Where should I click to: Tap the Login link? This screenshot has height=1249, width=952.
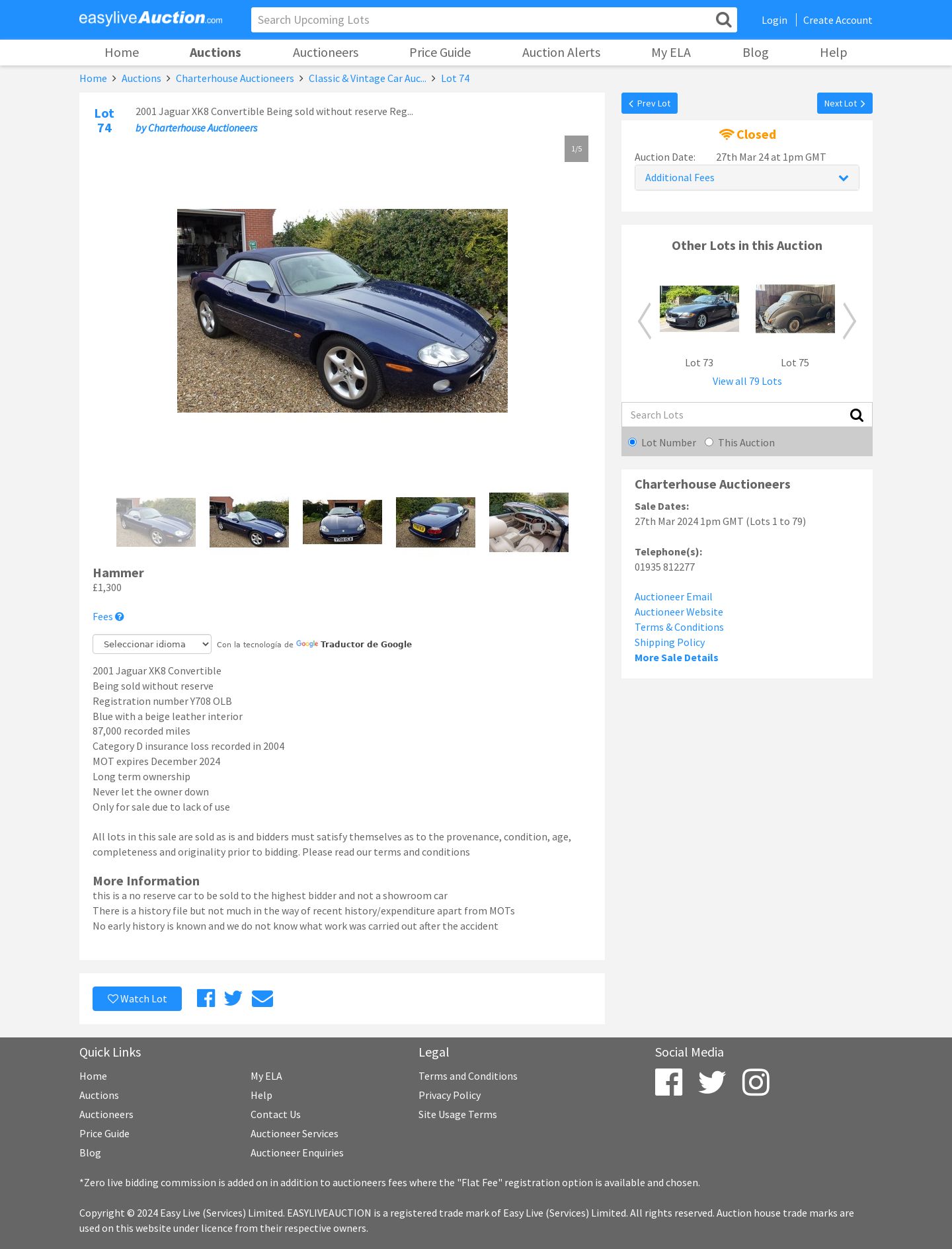tap(773, 20)
